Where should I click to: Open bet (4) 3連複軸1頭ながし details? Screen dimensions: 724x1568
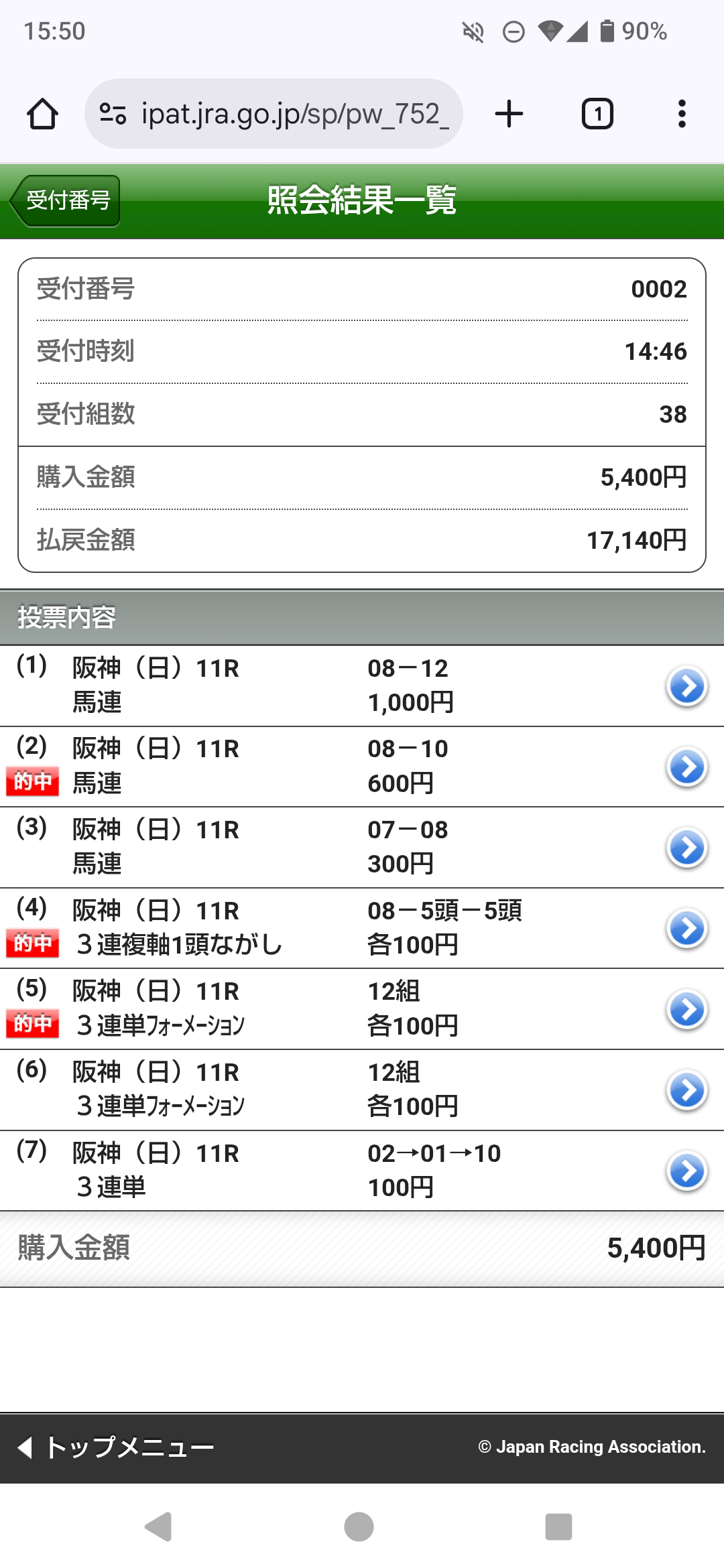[x=686, y=929]
